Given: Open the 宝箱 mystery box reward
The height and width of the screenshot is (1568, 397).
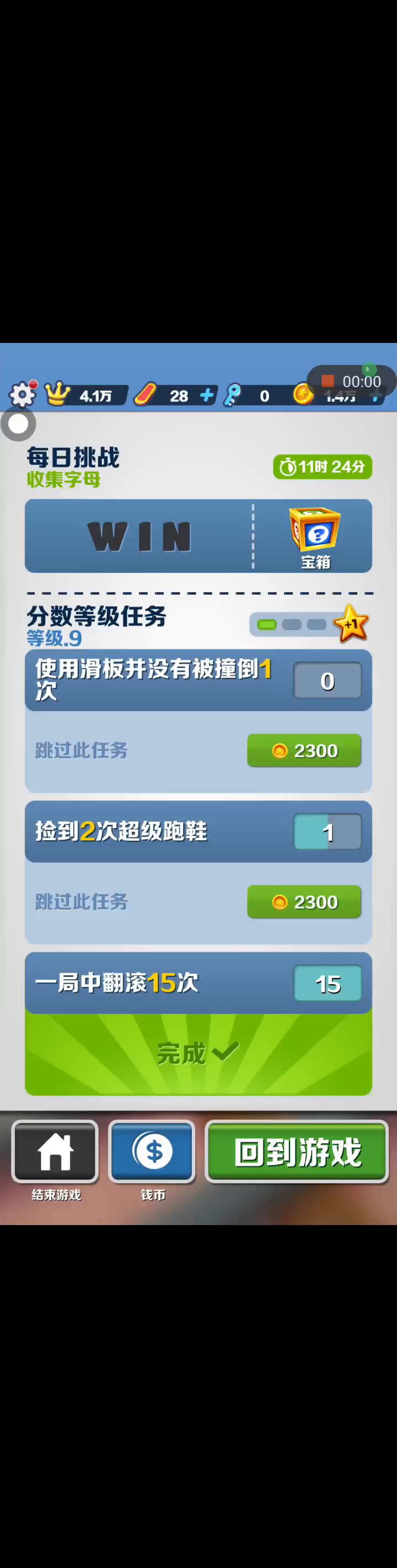Looking at the screenshot, I should pyautogui.click(x=315, y=536).
